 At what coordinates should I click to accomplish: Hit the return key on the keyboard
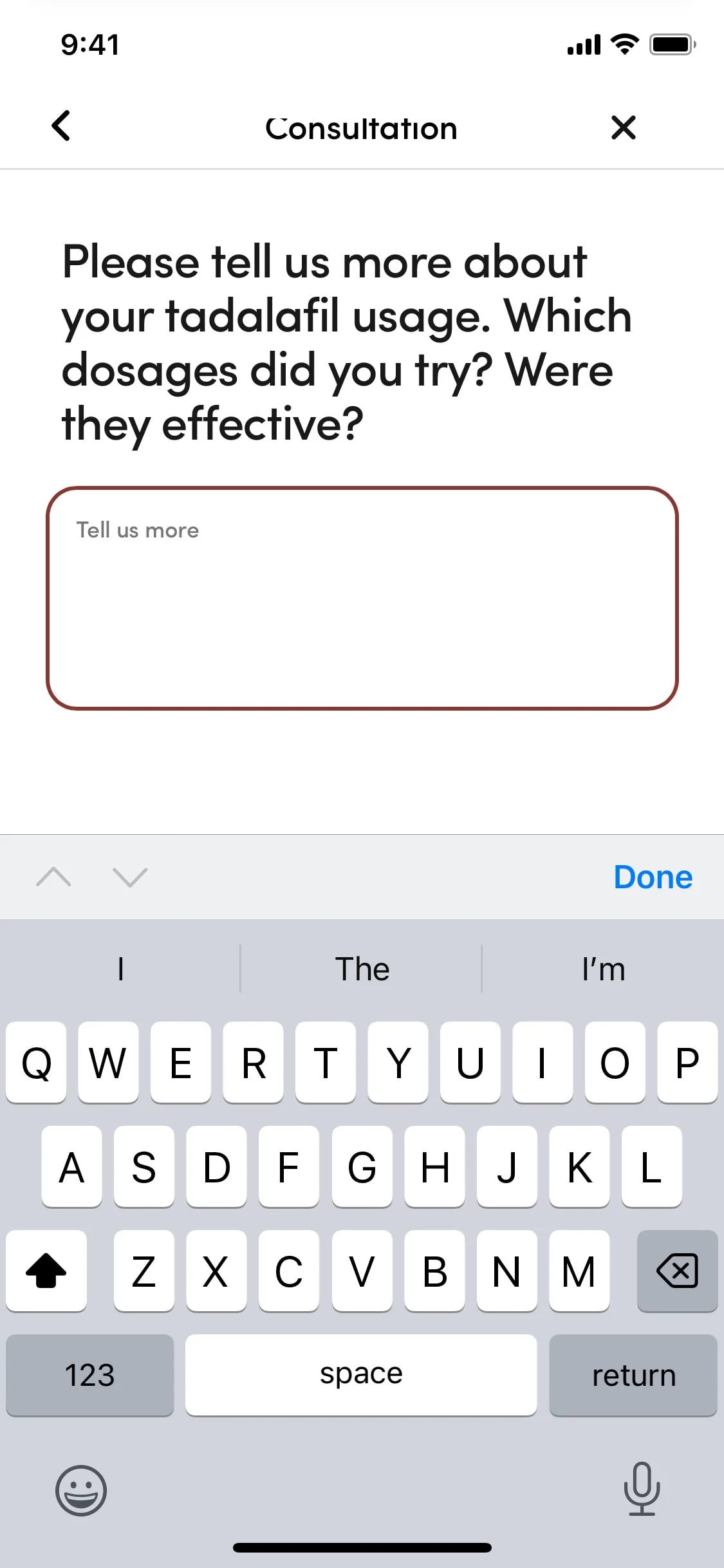coord(633,1375)
